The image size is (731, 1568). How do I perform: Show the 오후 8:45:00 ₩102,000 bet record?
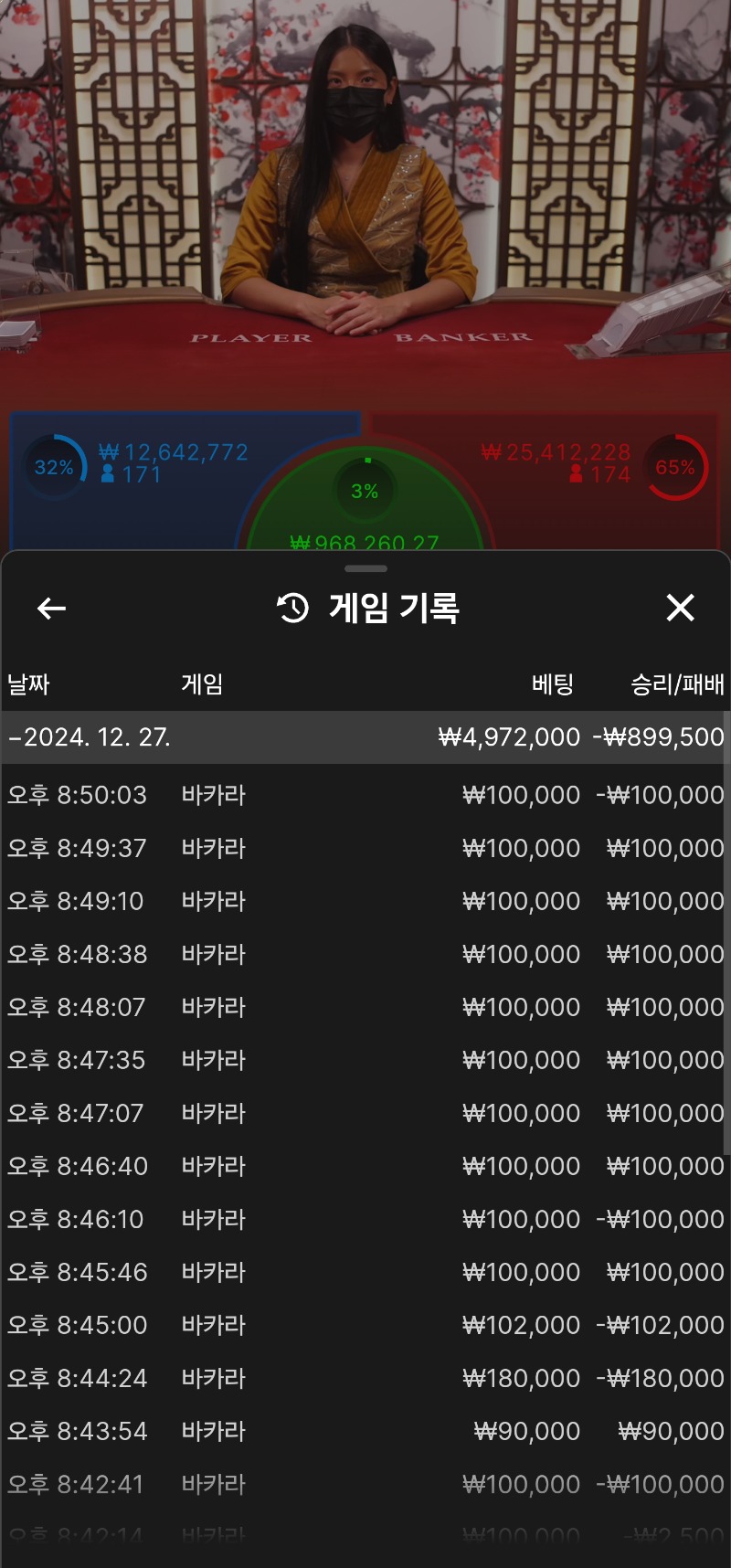(x=365, y=1325)
